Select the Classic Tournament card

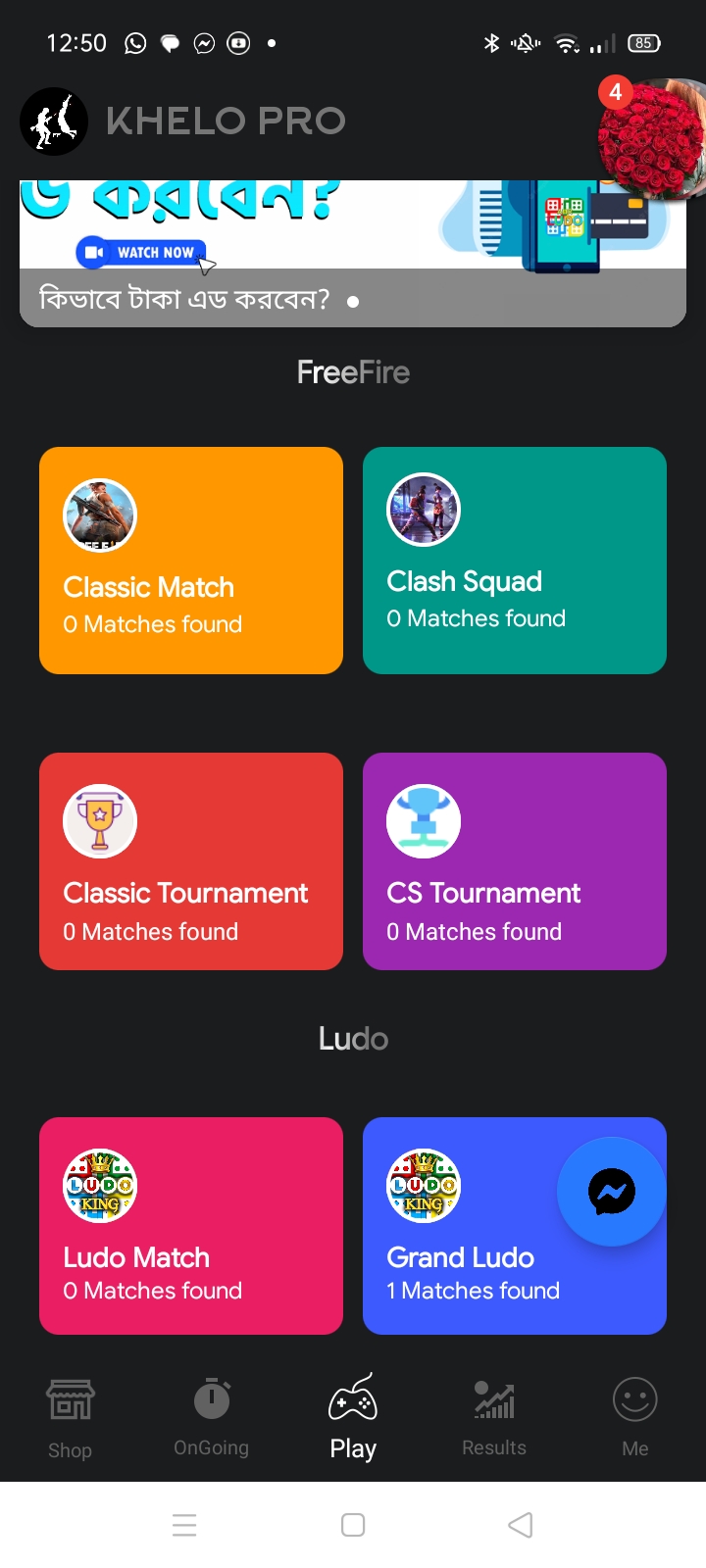(191, 861)
